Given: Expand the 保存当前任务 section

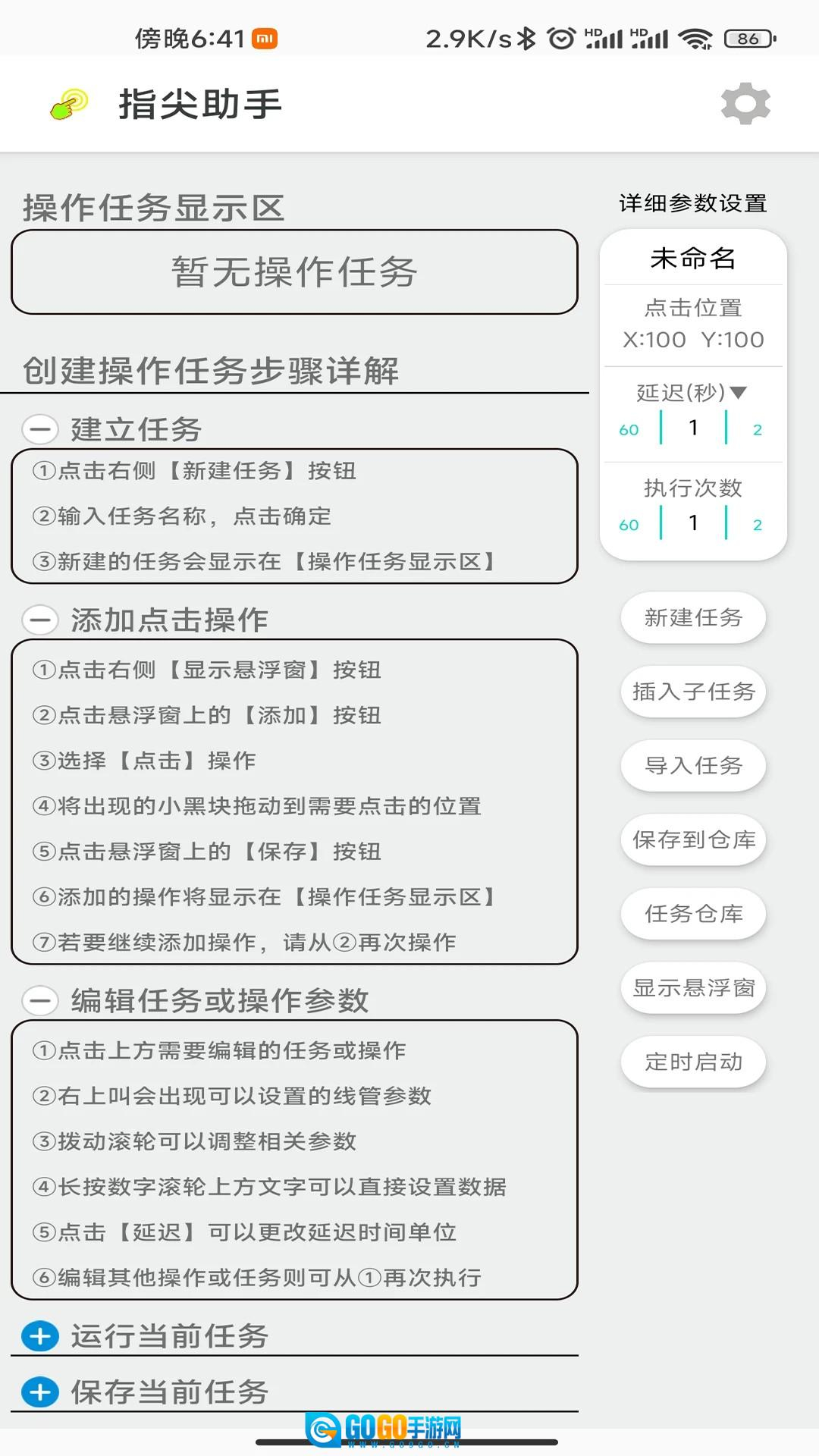Looking at the screenshot, I should coord(40,1392).
